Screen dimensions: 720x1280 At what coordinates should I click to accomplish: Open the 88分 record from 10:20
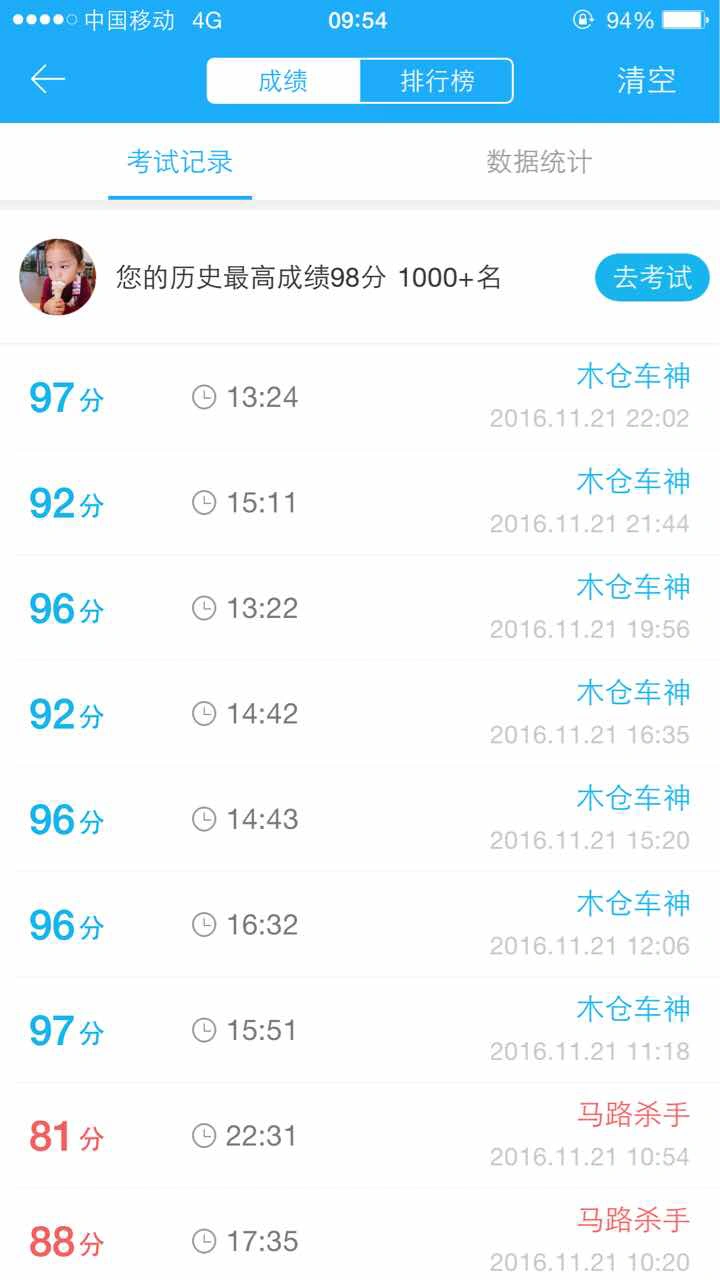point(360,1238)
